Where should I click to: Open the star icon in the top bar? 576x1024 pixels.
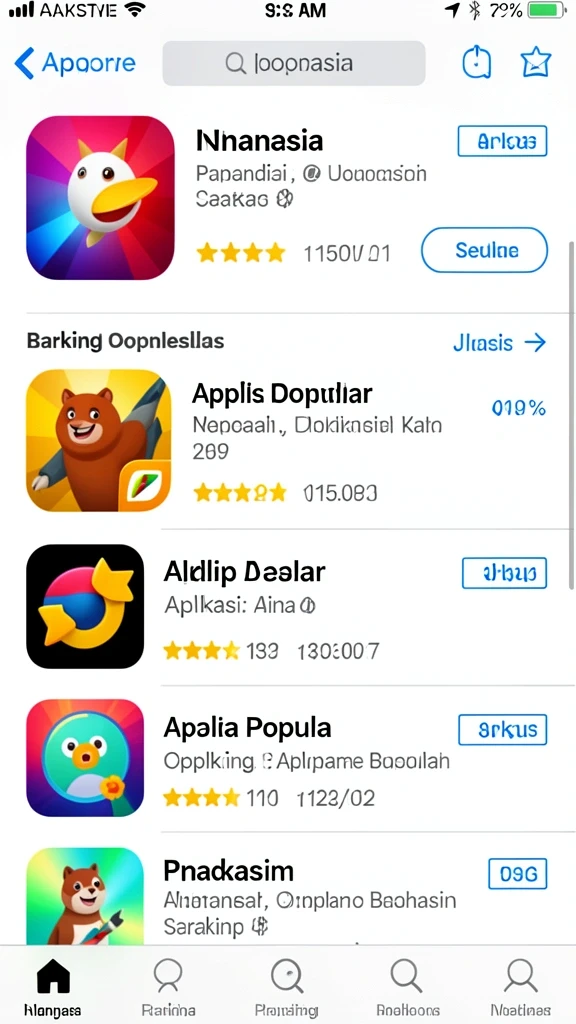[536, 63]
